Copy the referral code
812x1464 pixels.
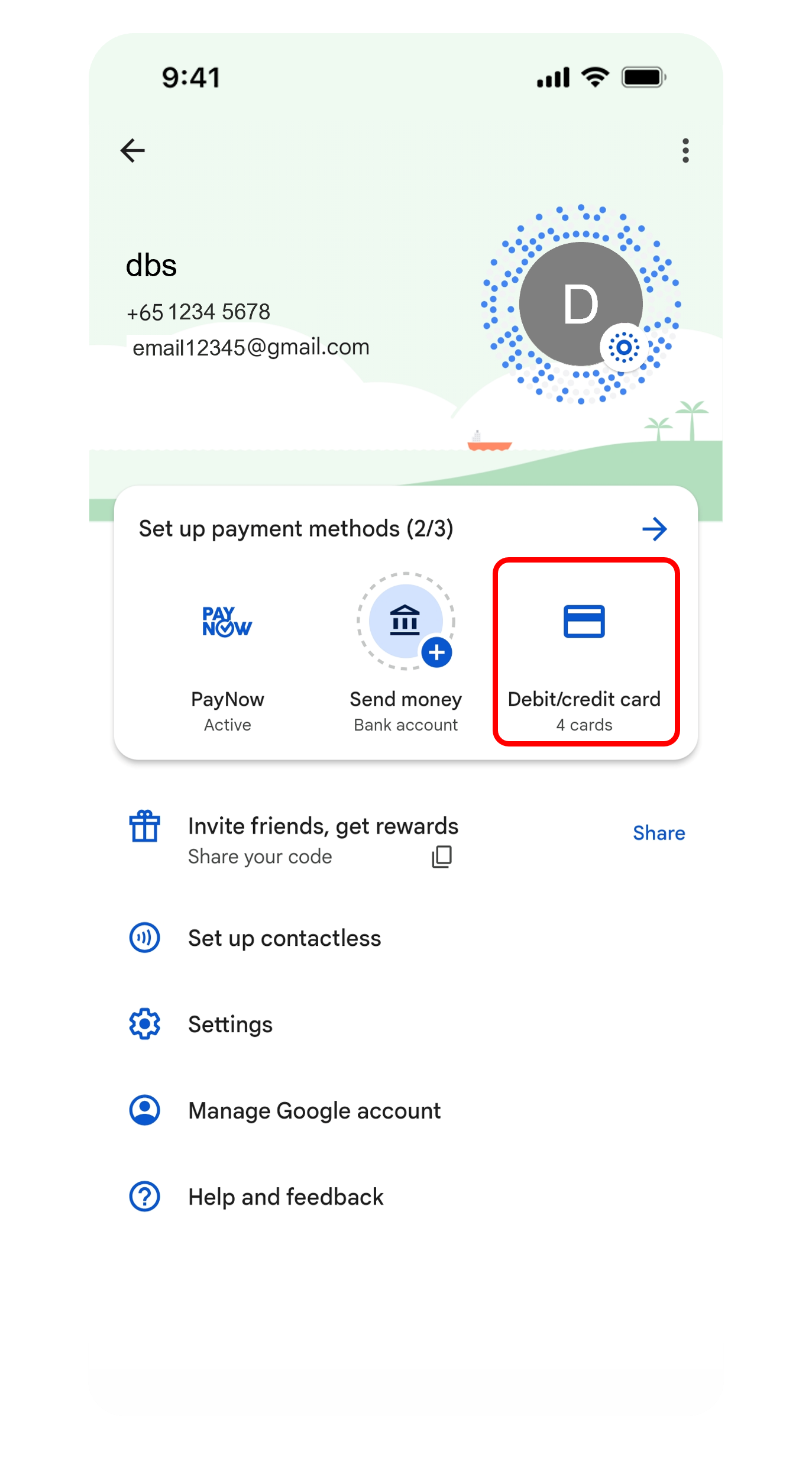[442, 857]
